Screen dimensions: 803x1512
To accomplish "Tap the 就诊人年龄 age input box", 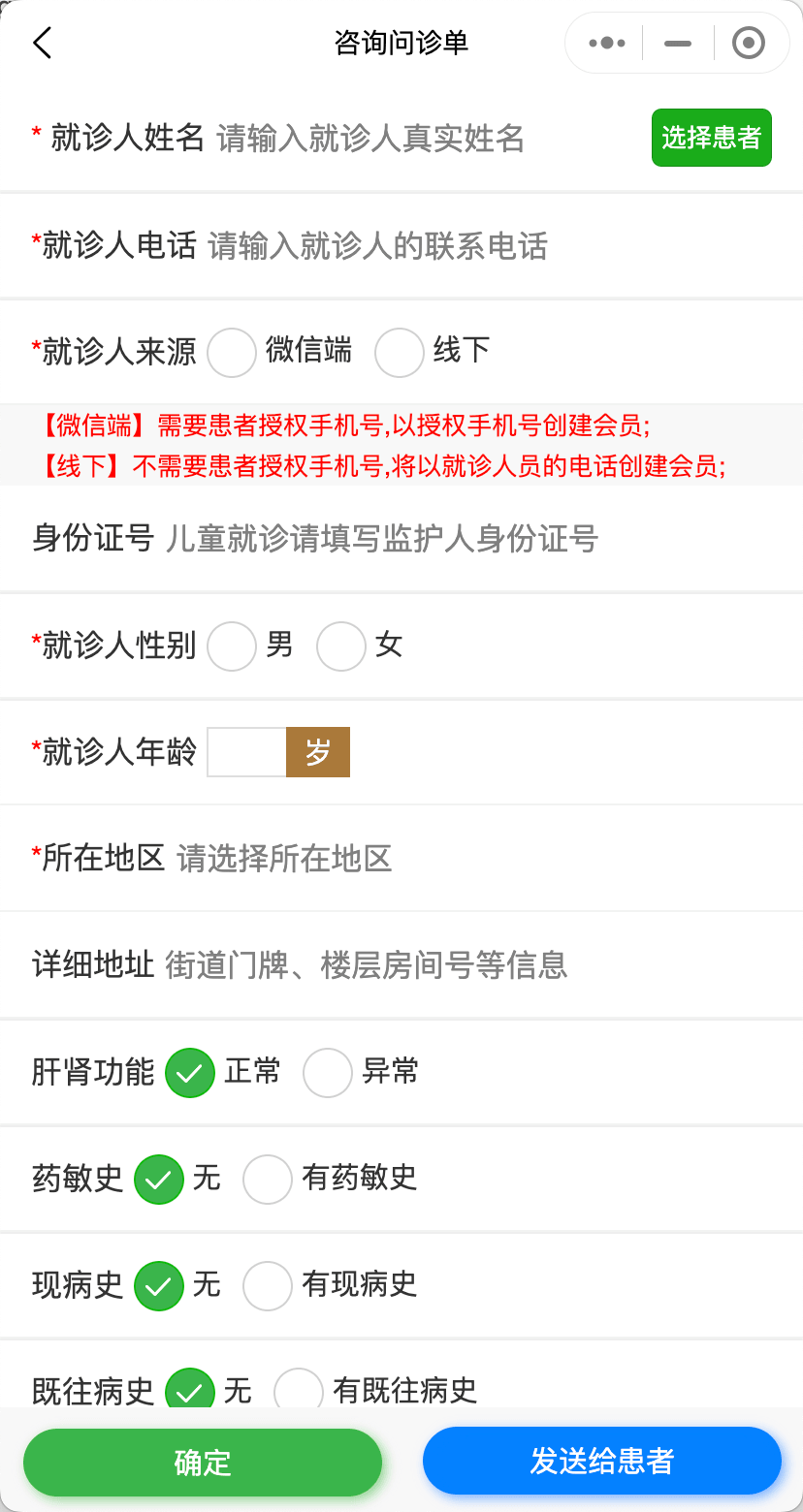I will click(246, 752).
